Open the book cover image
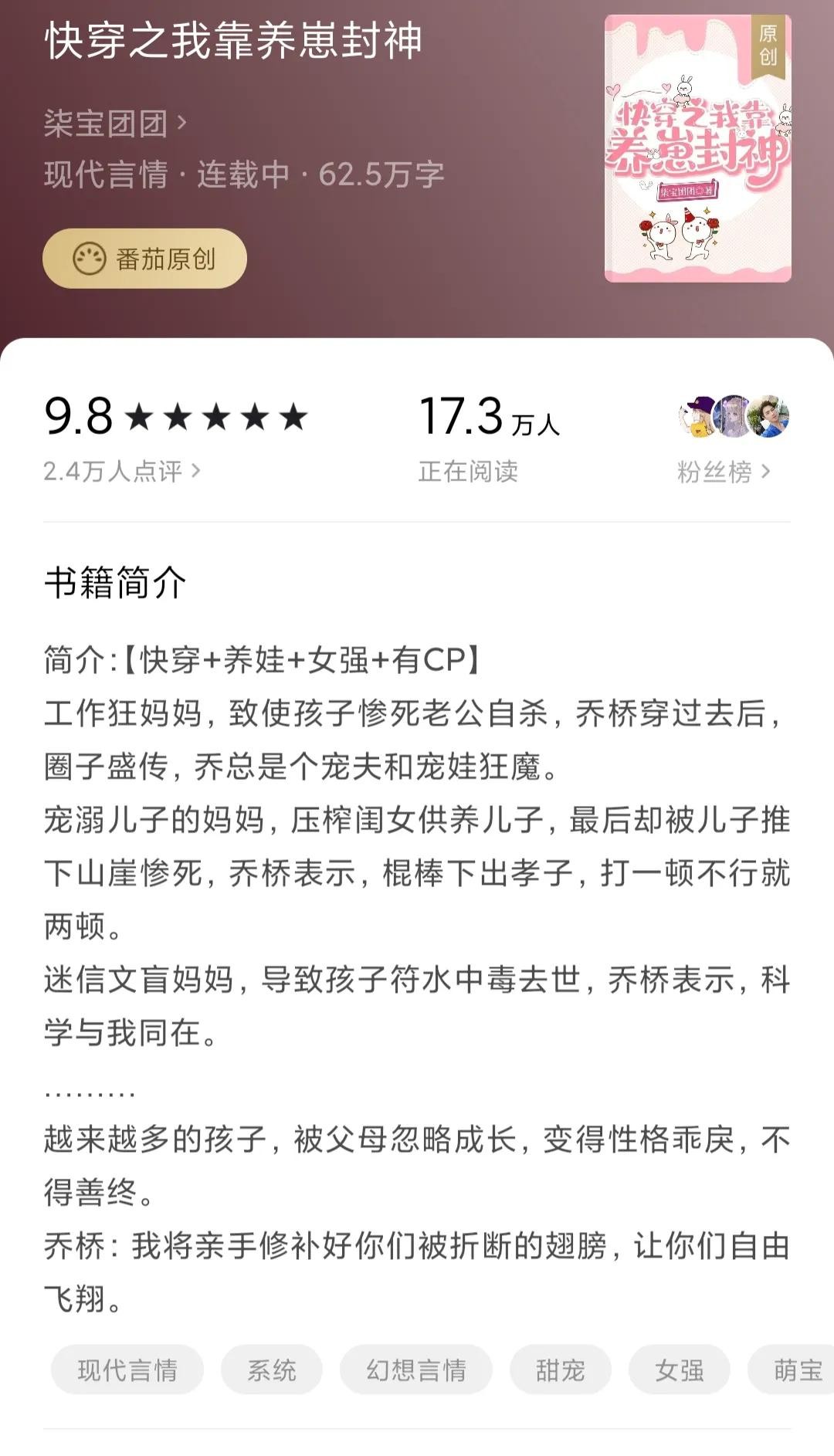 (x=697, y=148)
